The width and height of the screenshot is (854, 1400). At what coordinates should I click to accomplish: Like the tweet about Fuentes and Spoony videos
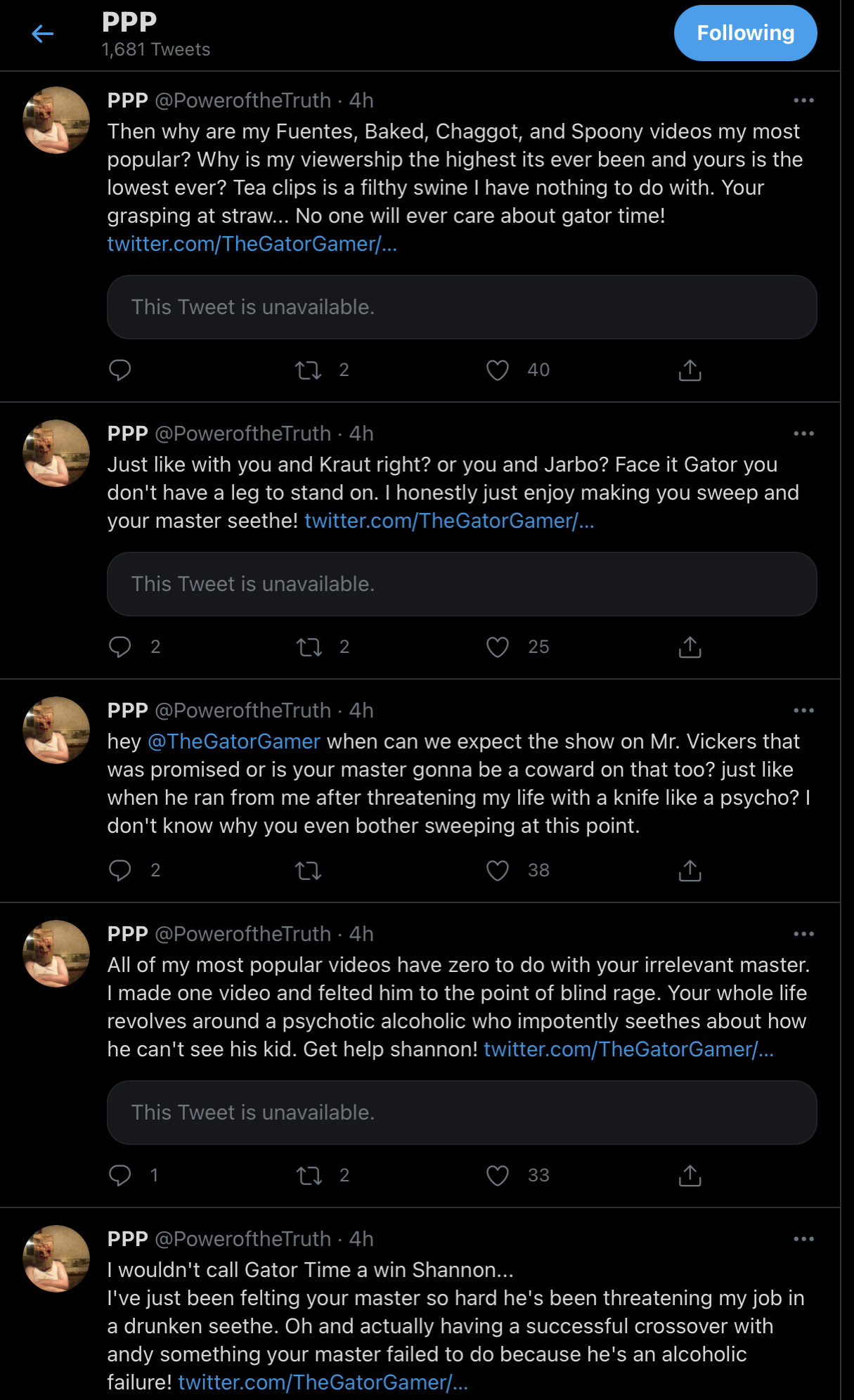coord(498,370)
